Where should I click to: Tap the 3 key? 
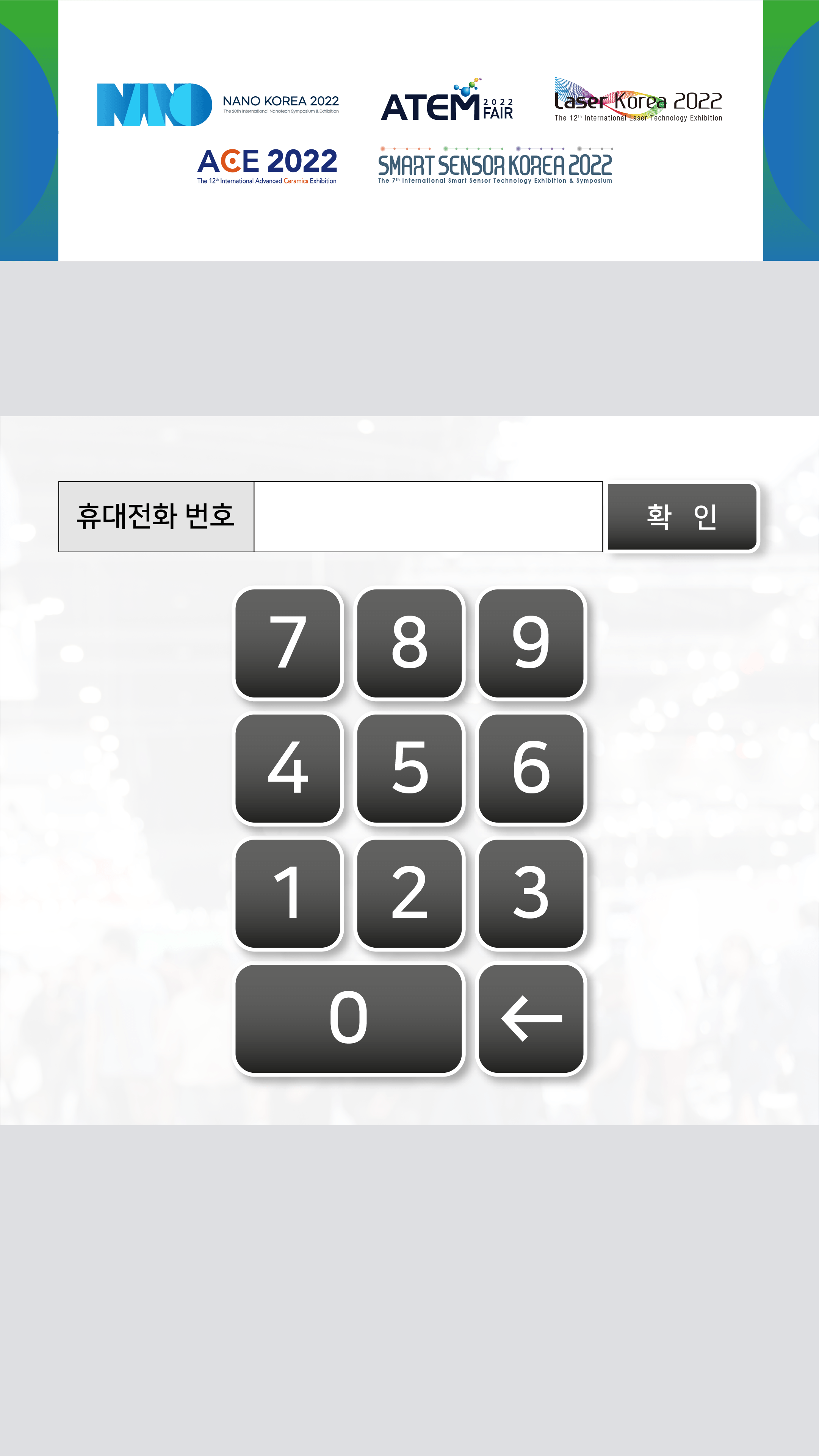(531, 893)
